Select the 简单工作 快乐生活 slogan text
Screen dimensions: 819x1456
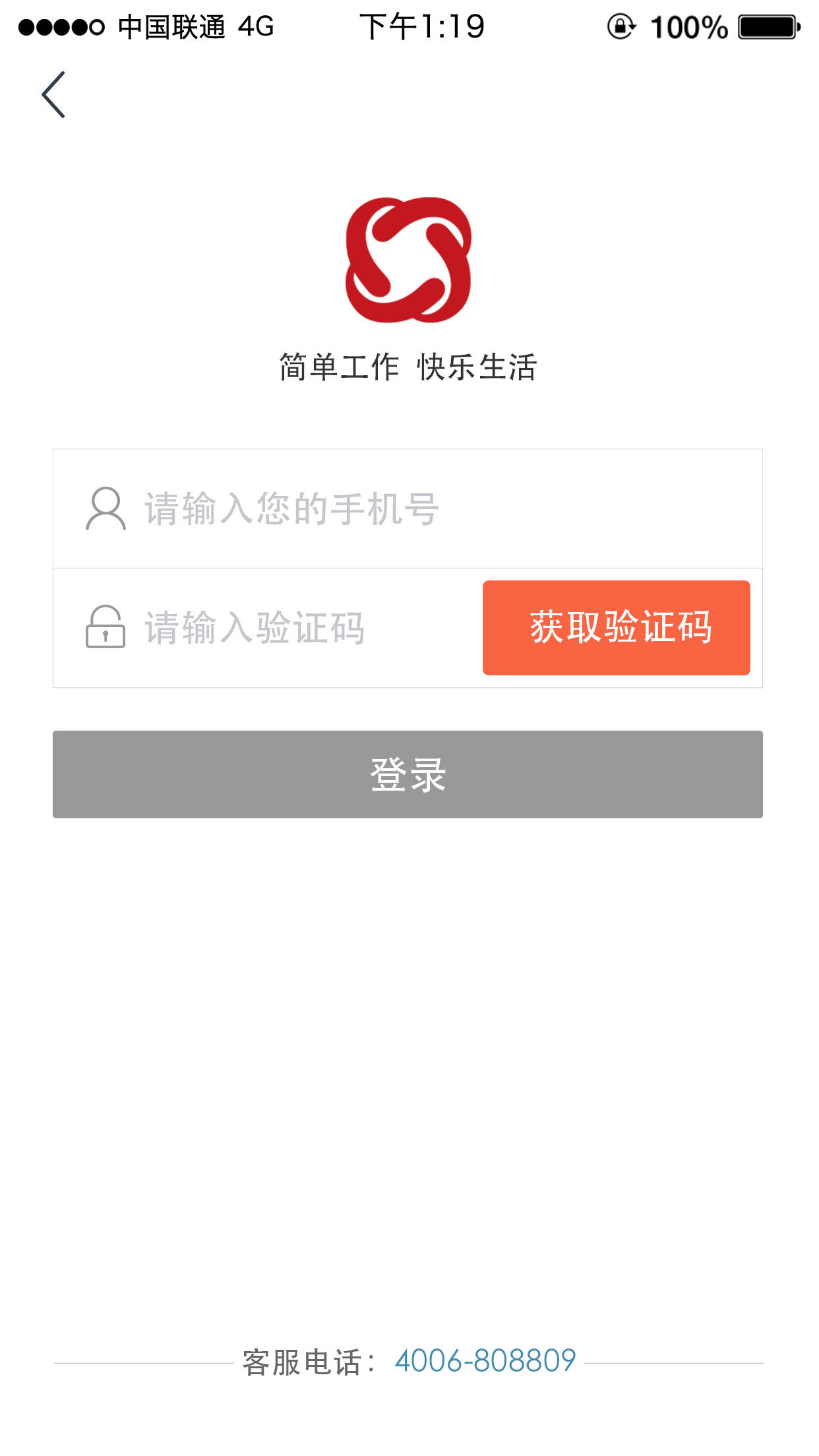(x=409, y=368)
